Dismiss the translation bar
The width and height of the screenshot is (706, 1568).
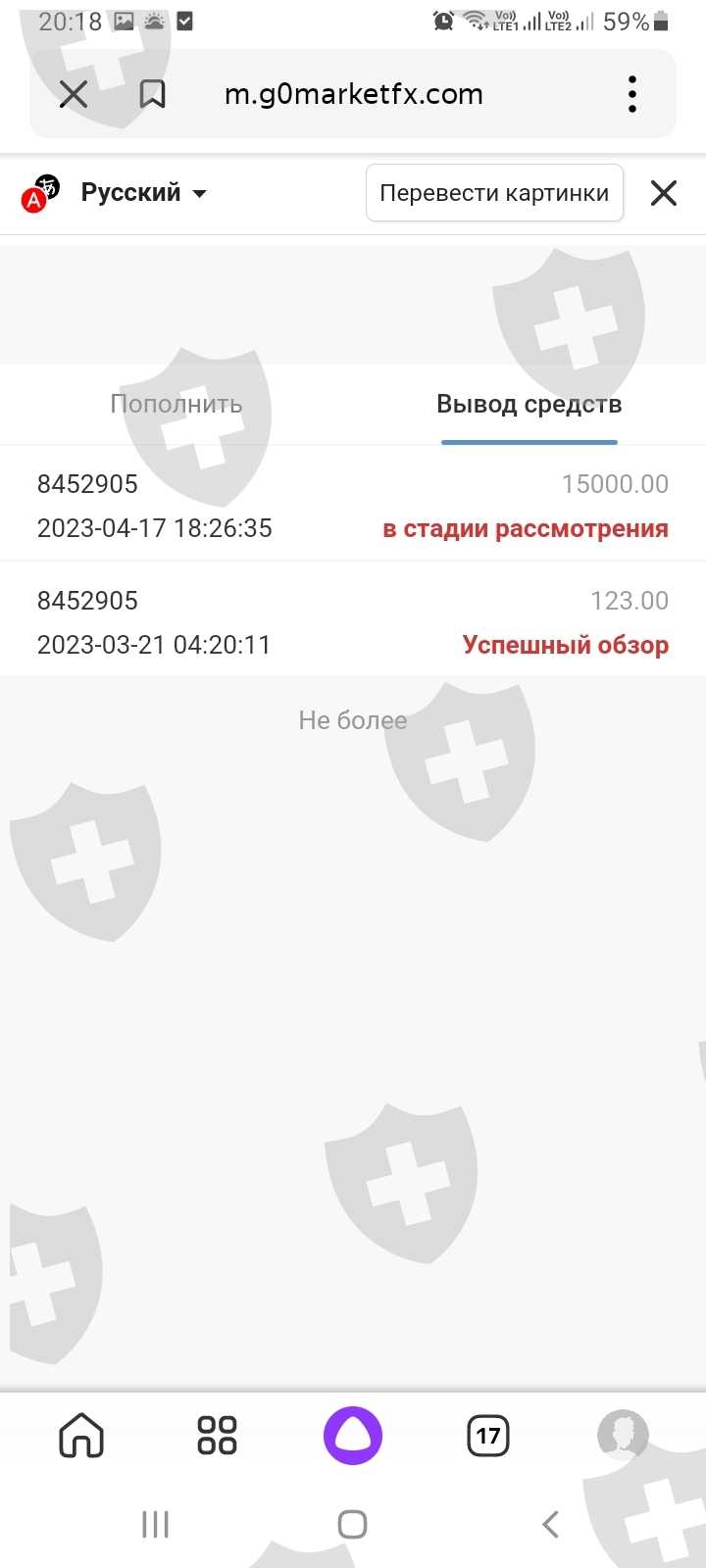click(x=664, y=193)
